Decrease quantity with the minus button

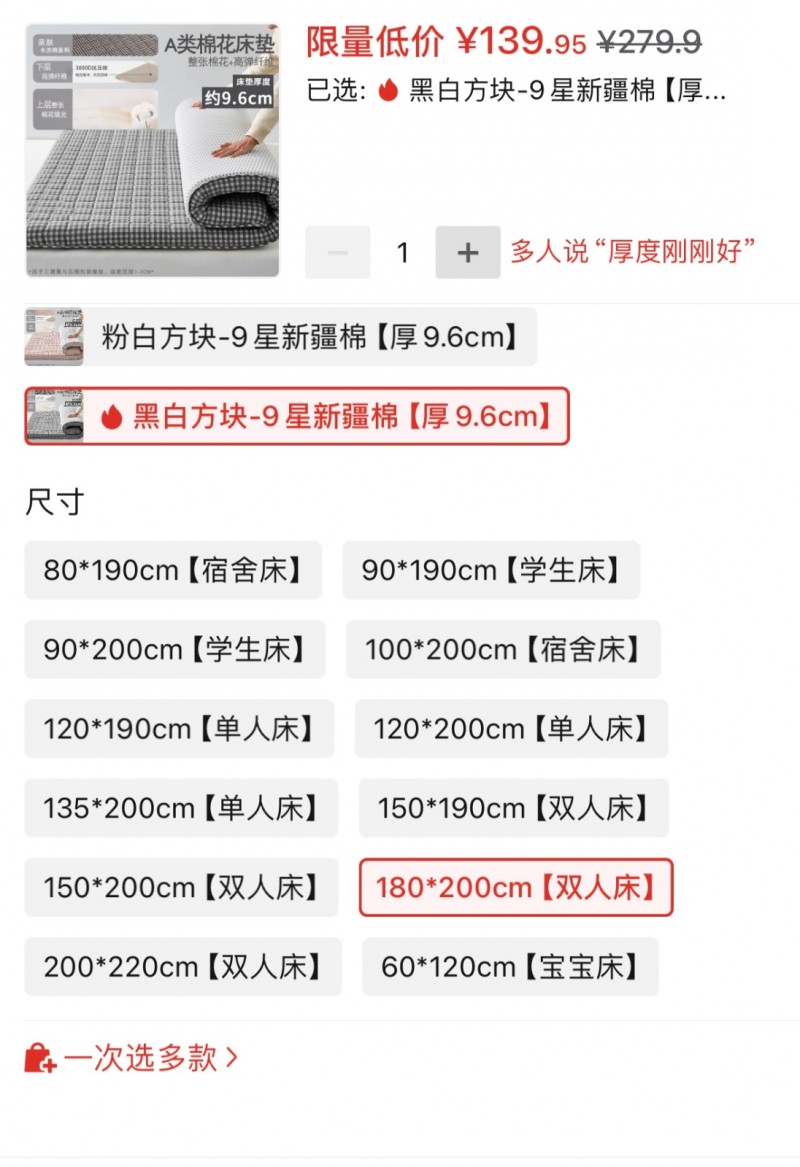[x=337, y=253]
